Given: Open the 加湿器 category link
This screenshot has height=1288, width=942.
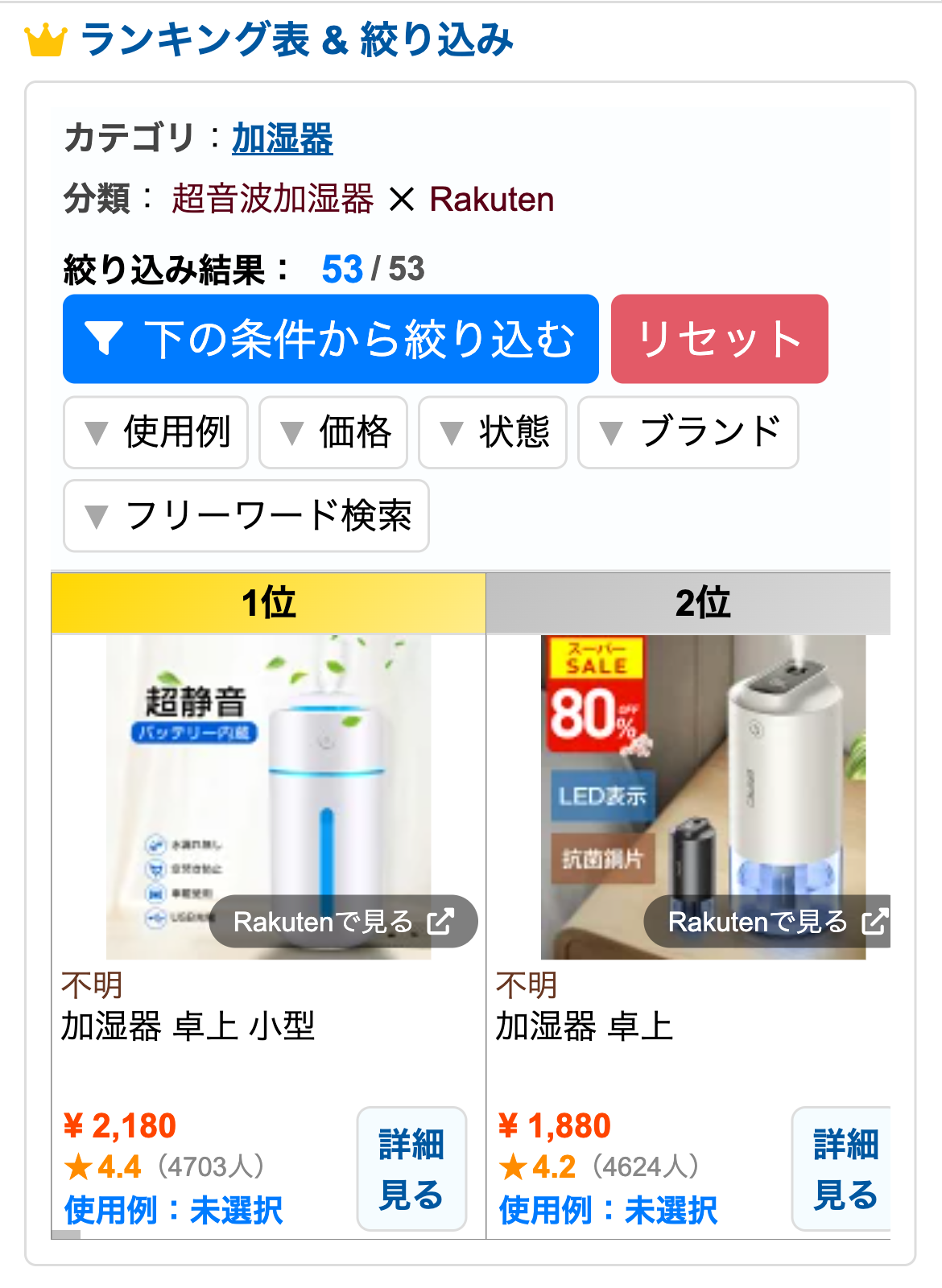Looking at the screenshot, I should (282, 138).
